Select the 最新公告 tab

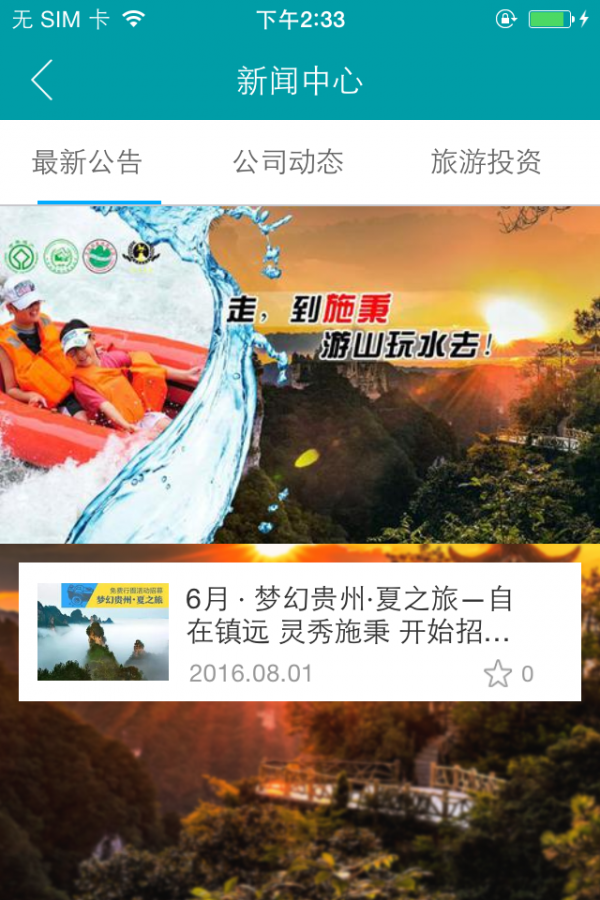87,162
